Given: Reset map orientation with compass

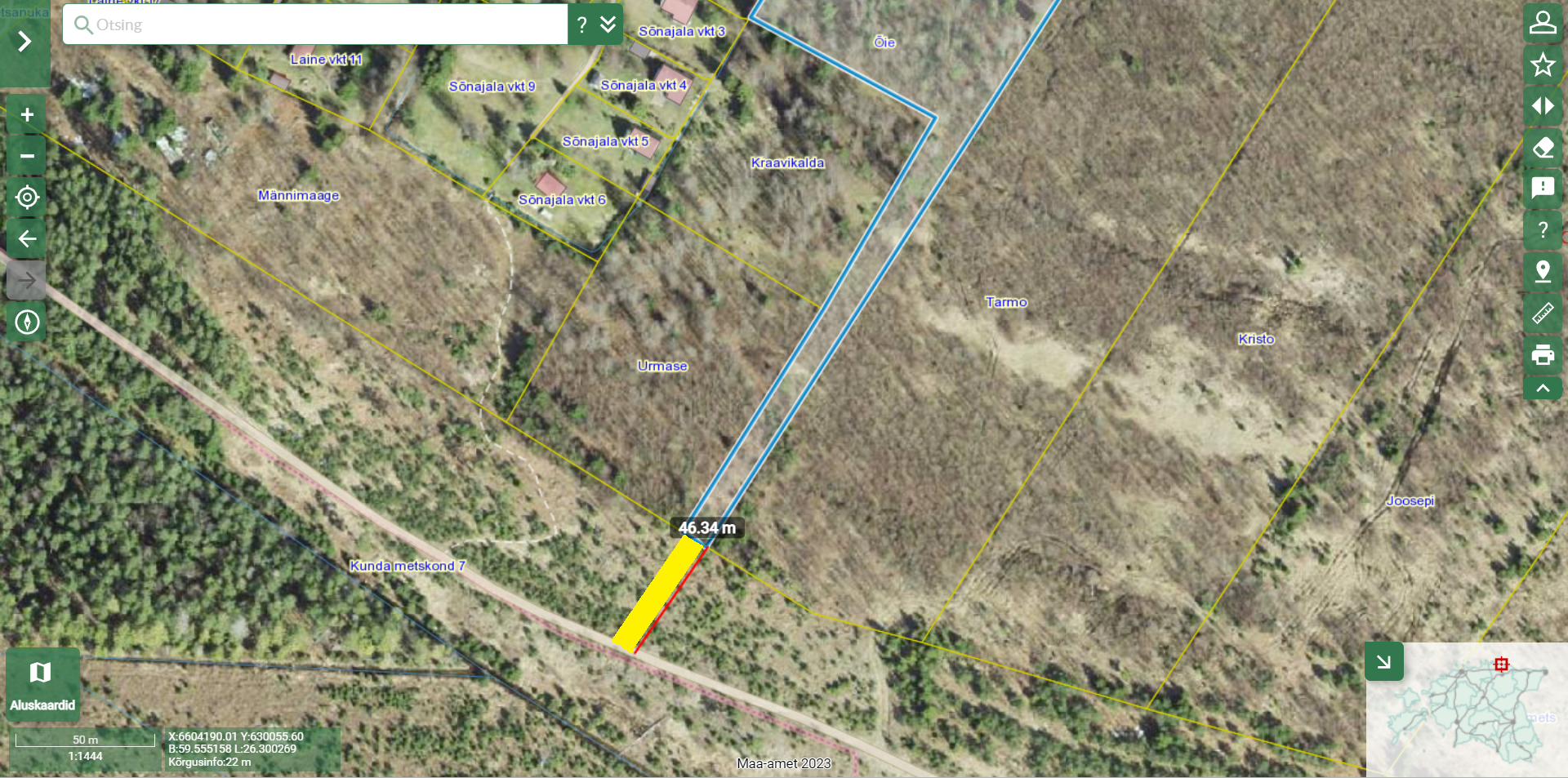Looking at the screenshot, I should [x=27, y=322].
